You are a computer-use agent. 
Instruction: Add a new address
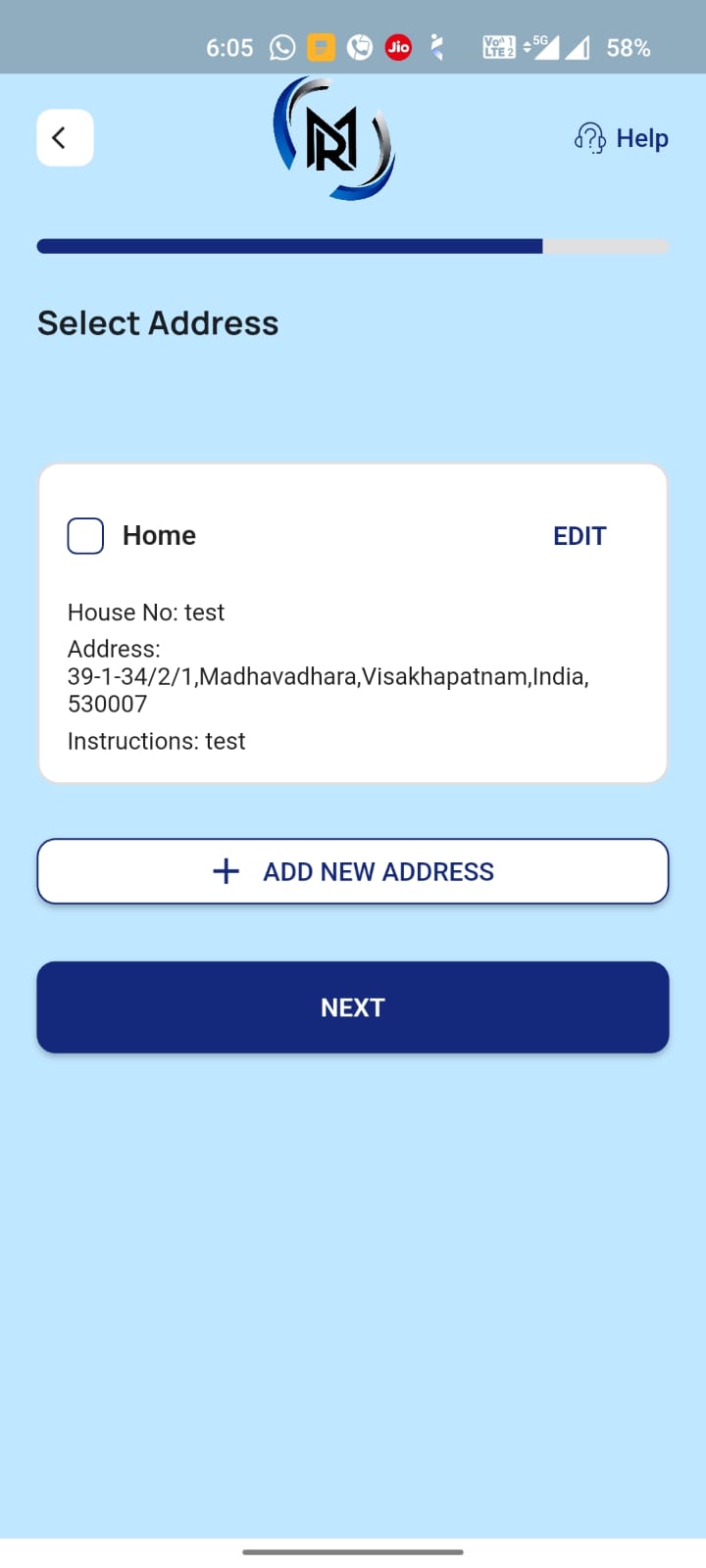coord(353,871)
